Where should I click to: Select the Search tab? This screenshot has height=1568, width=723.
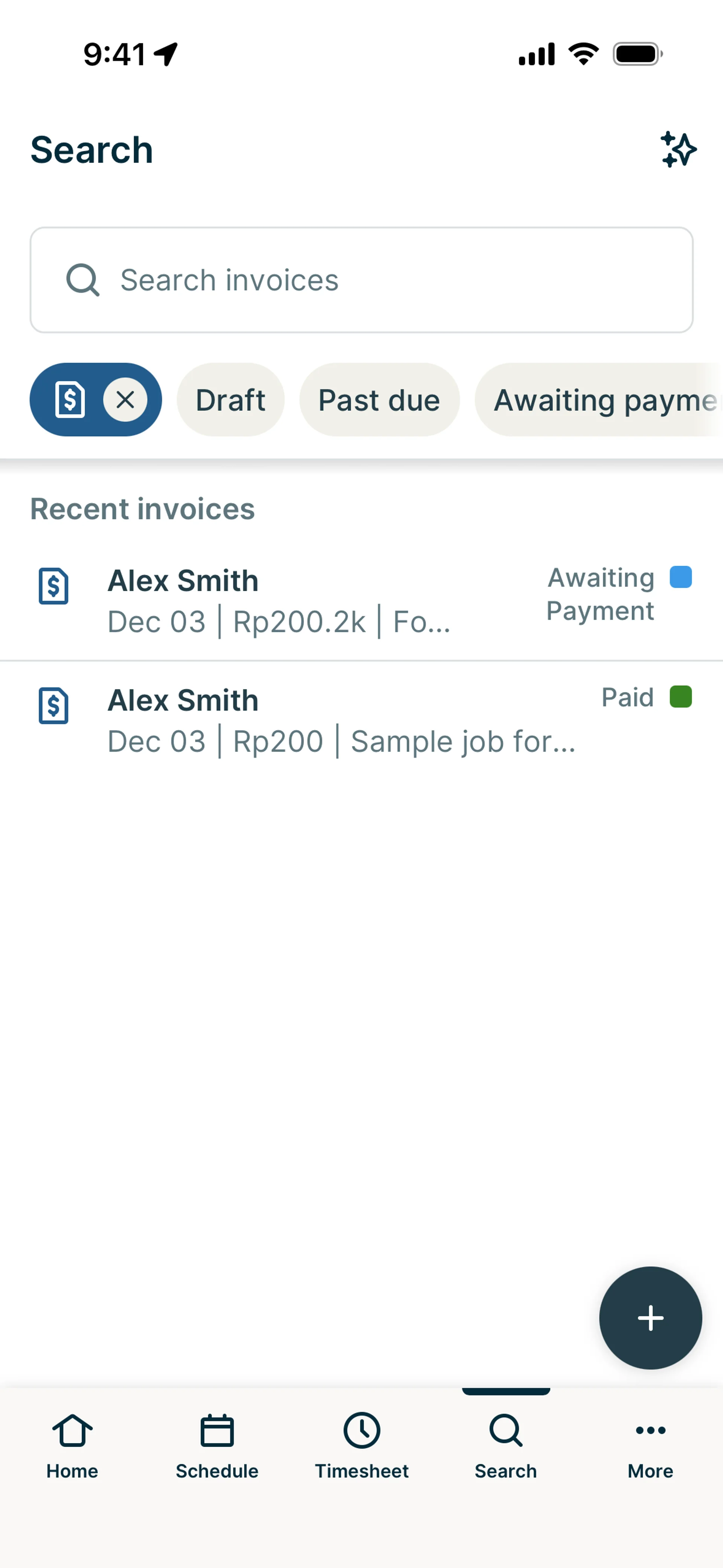tap(506, 1446)
